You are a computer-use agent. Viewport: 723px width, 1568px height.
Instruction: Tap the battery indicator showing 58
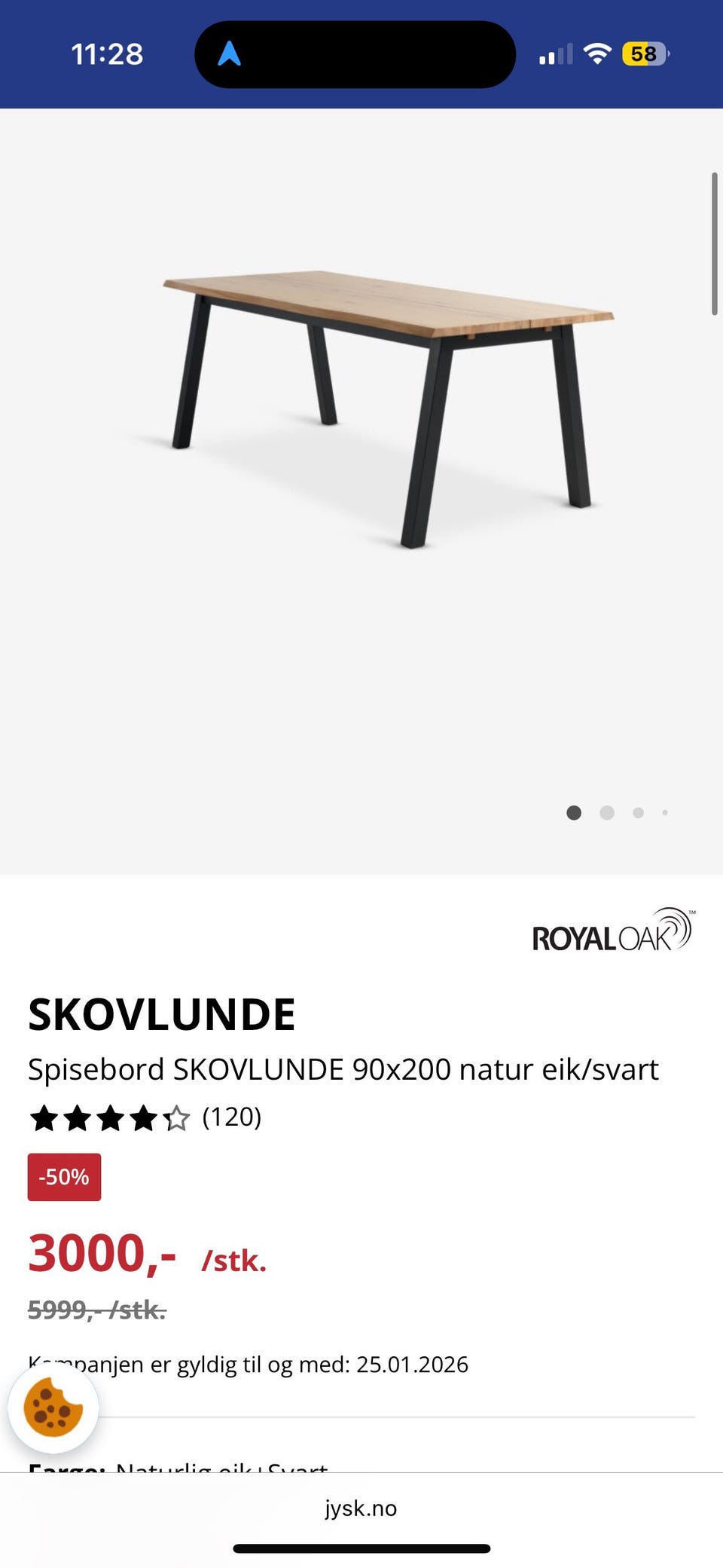pos(644,53)
